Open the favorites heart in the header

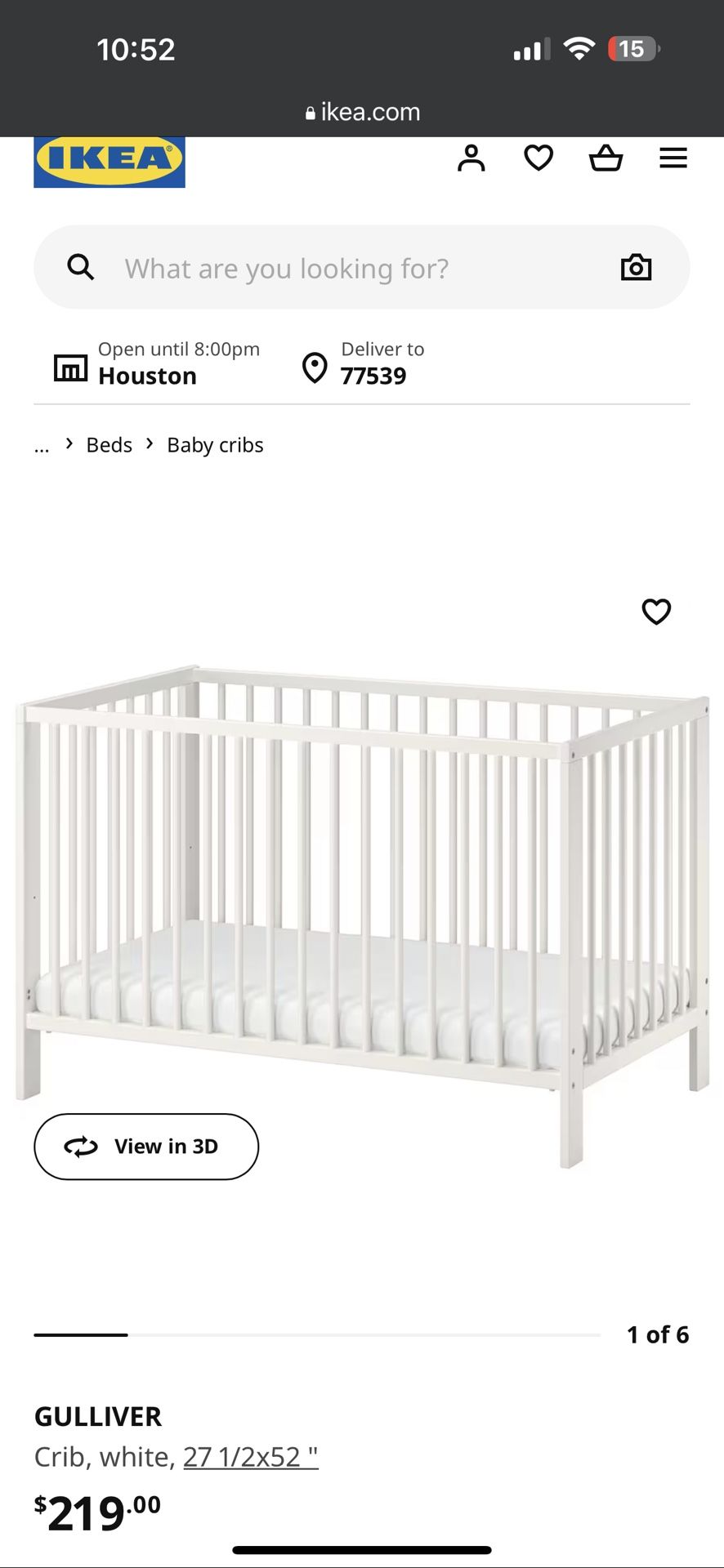pyautogui.click(x=539, y=158)
